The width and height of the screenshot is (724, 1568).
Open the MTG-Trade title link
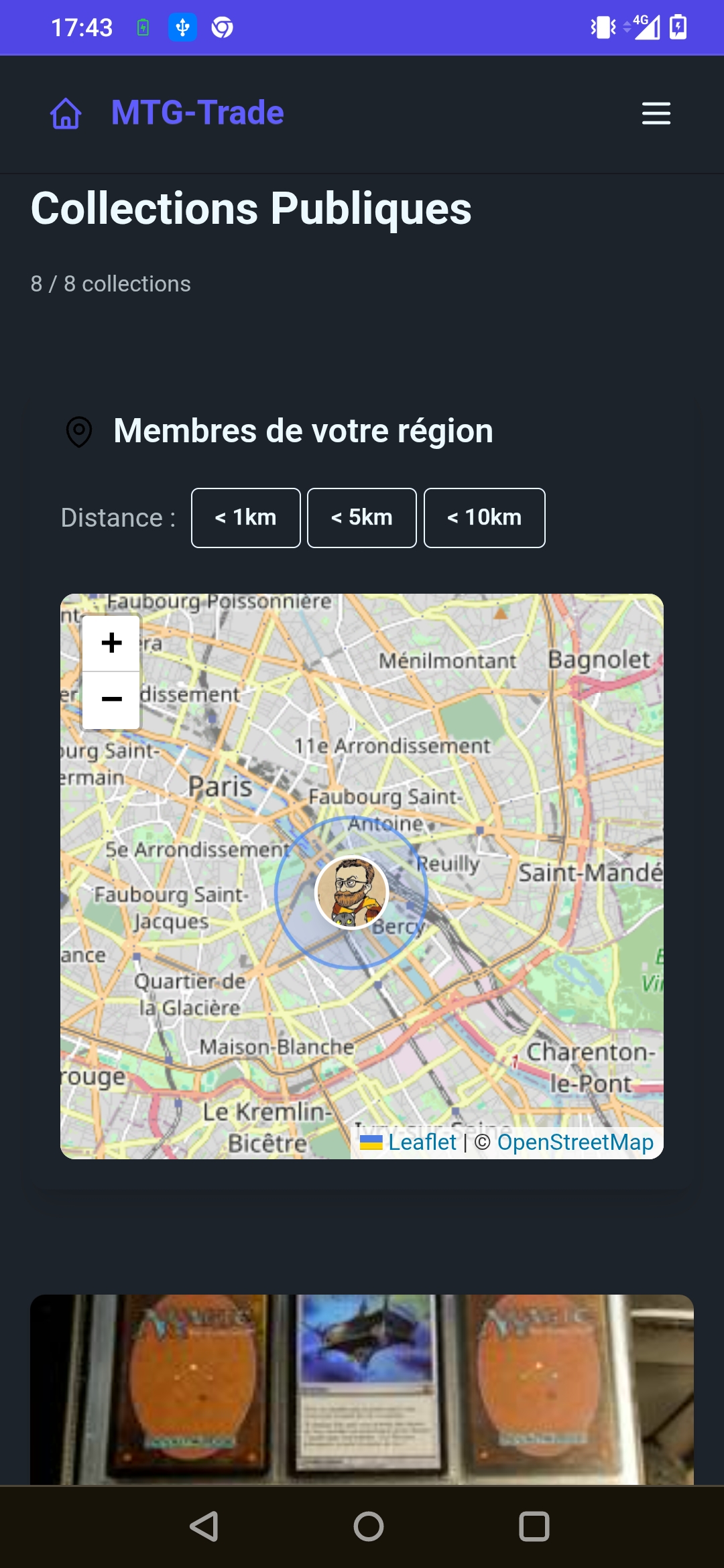click(x=198, y=113)
